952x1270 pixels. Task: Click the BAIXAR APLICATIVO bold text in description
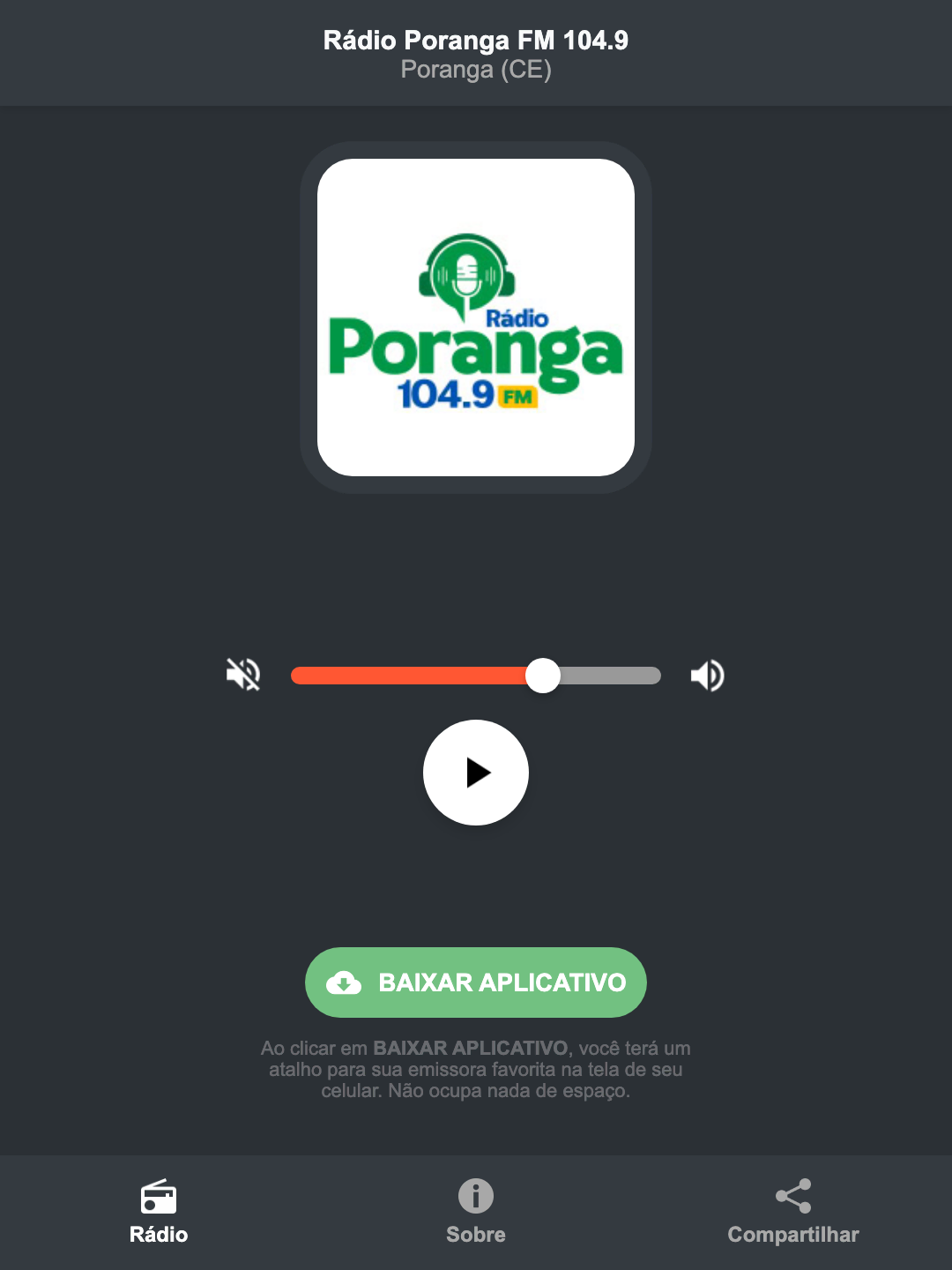[x=472, y=1049]
